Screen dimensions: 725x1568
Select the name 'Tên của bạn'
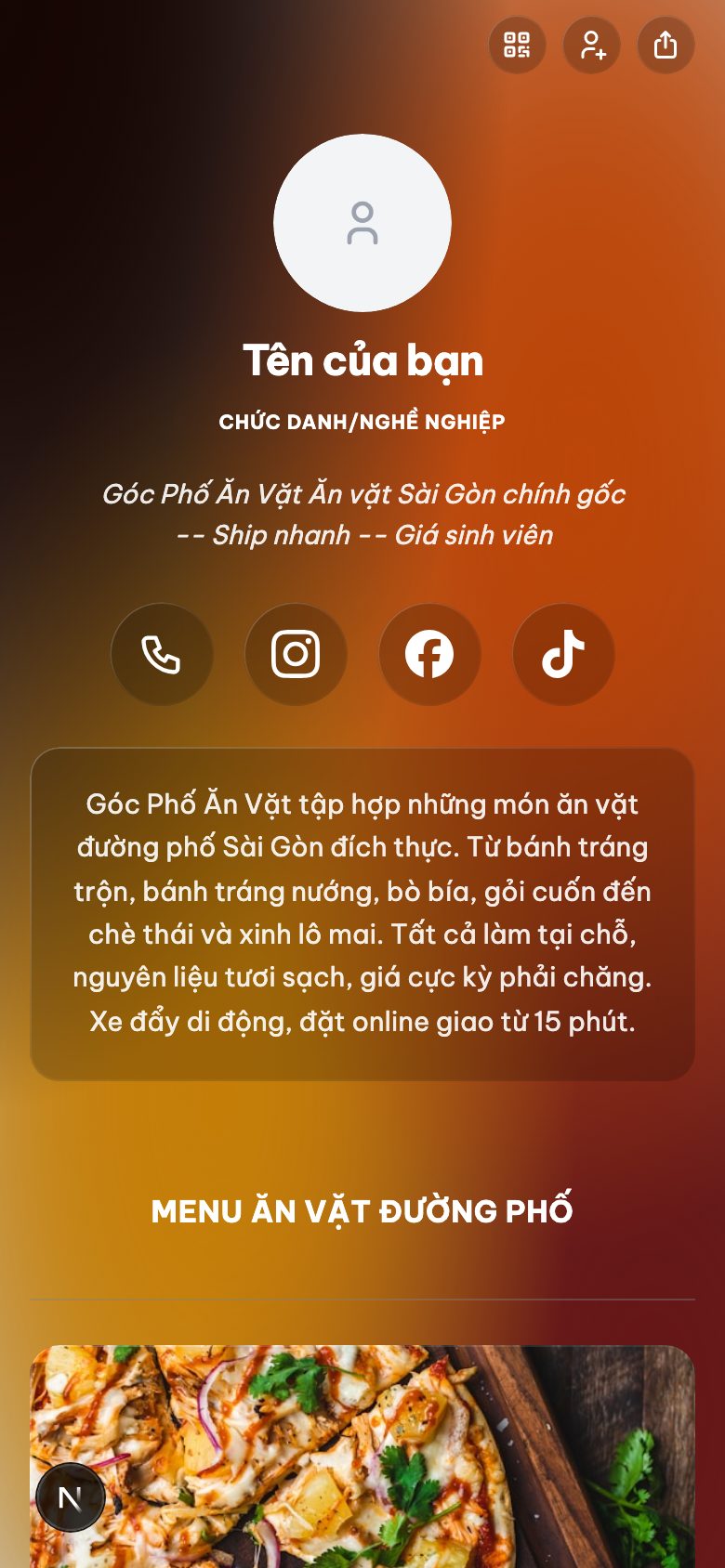coord(362,361)
